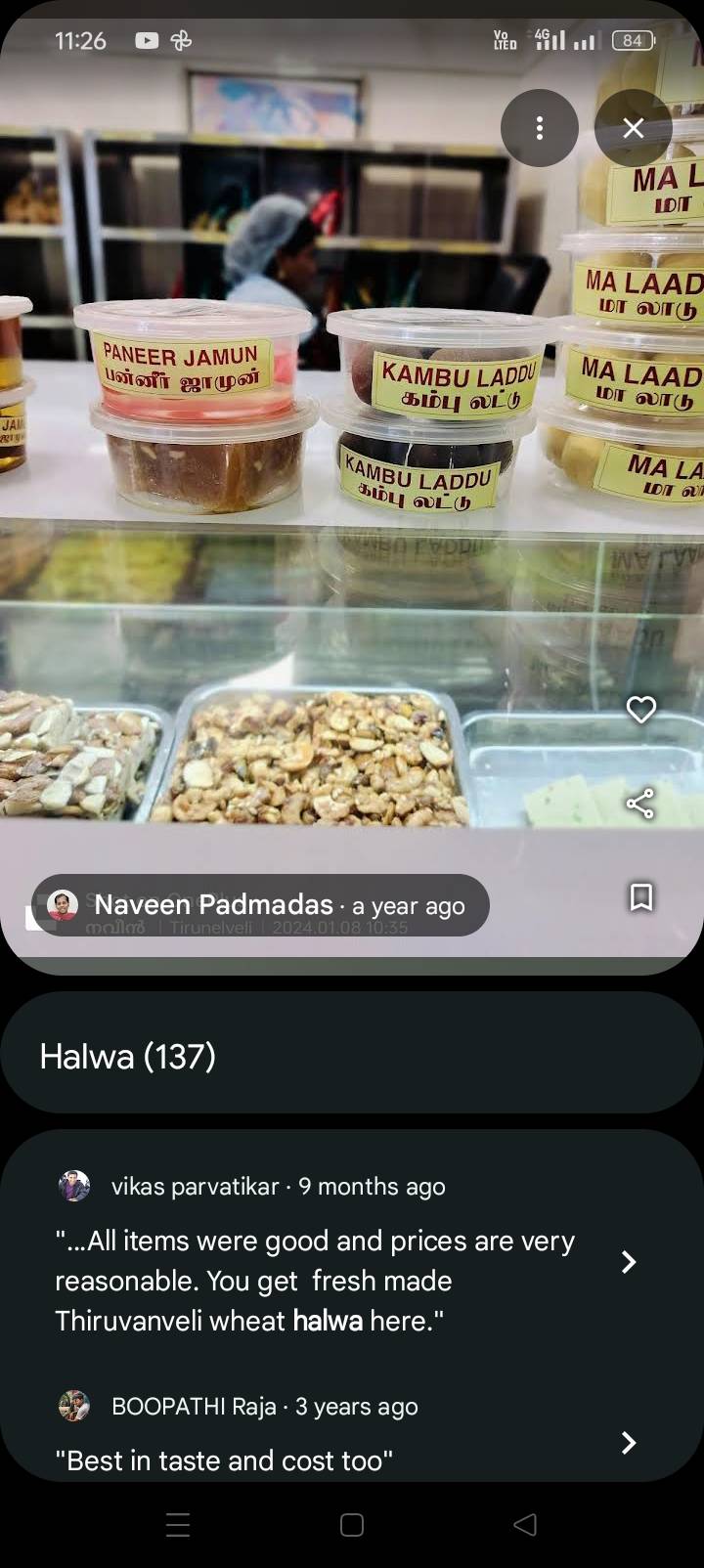Toggle save using the bookmark icon

click(x=641, y=898)
